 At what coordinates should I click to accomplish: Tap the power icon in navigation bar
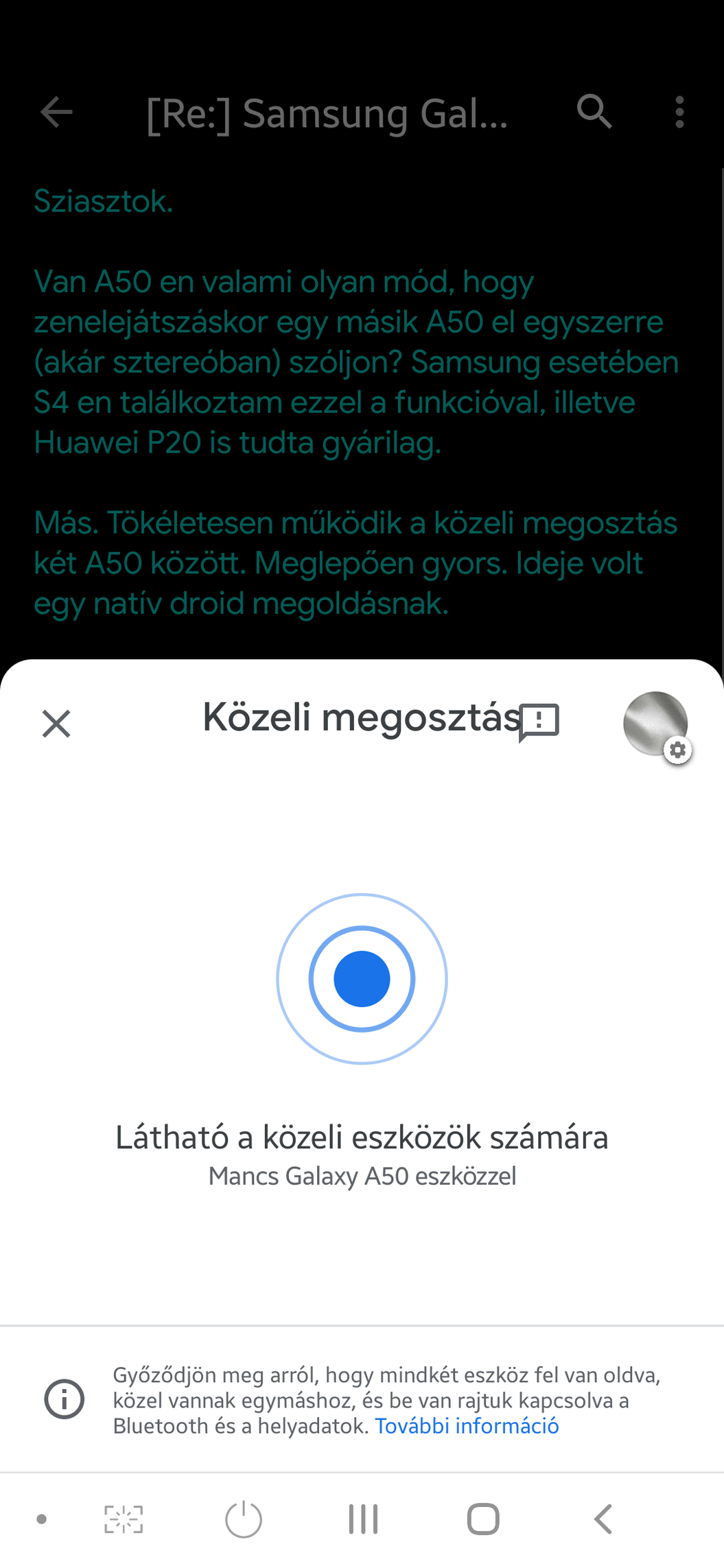(x=244, y=1519)
